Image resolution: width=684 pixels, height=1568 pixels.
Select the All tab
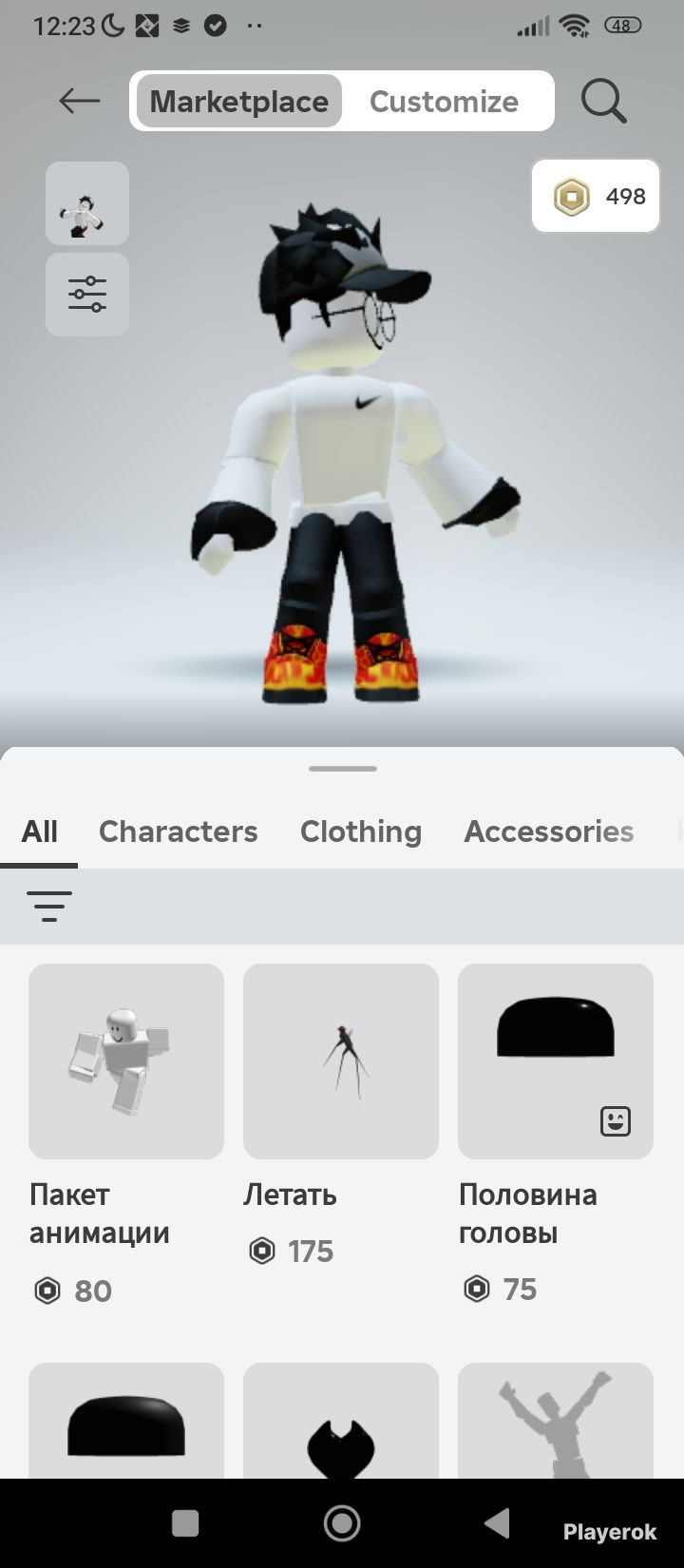(x=39, y=832)
